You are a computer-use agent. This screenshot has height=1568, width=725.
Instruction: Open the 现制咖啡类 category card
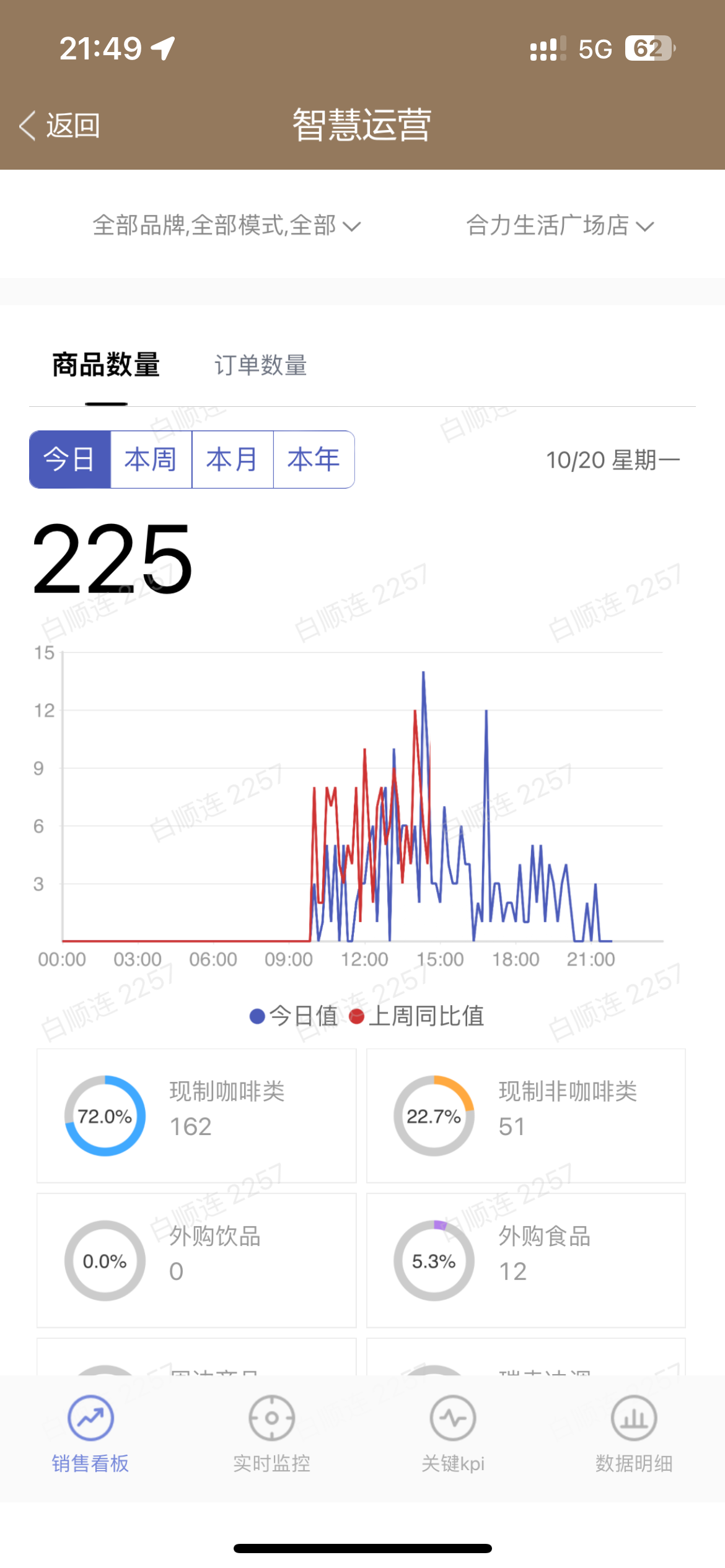tap(196, 1115)
